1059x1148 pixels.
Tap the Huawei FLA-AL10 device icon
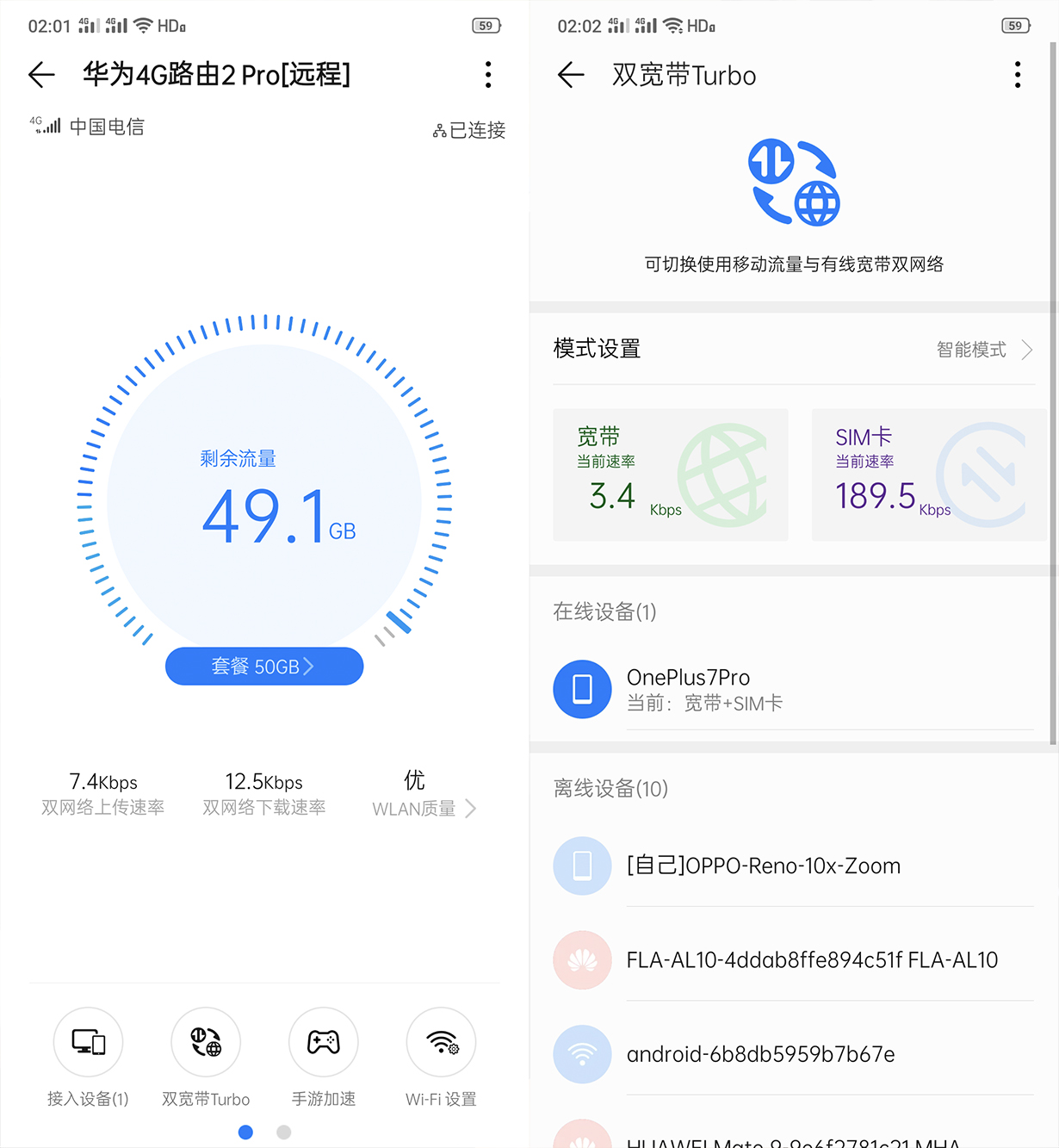point(582,959)
